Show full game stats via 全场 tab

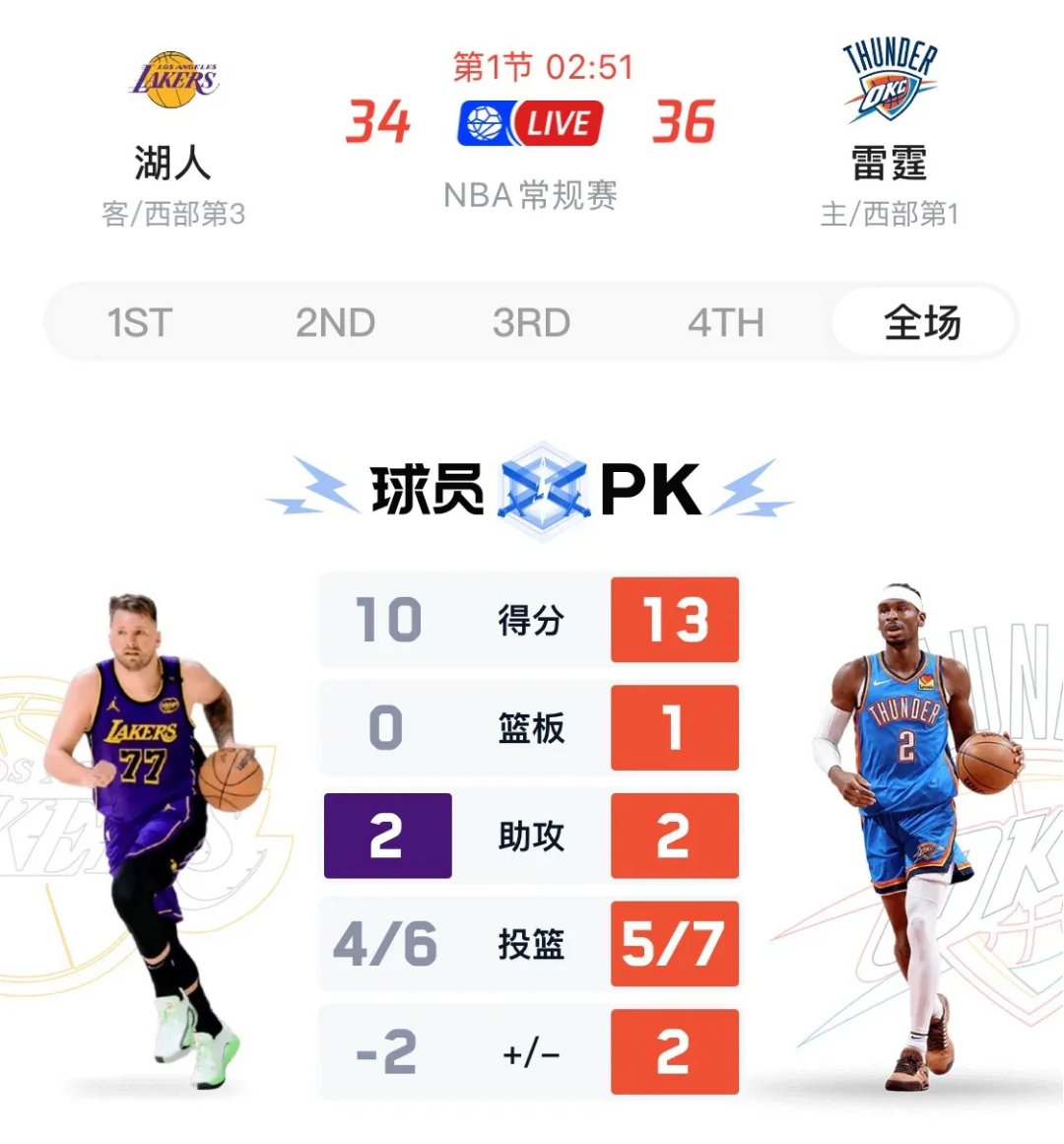click(x=922, y=322)
